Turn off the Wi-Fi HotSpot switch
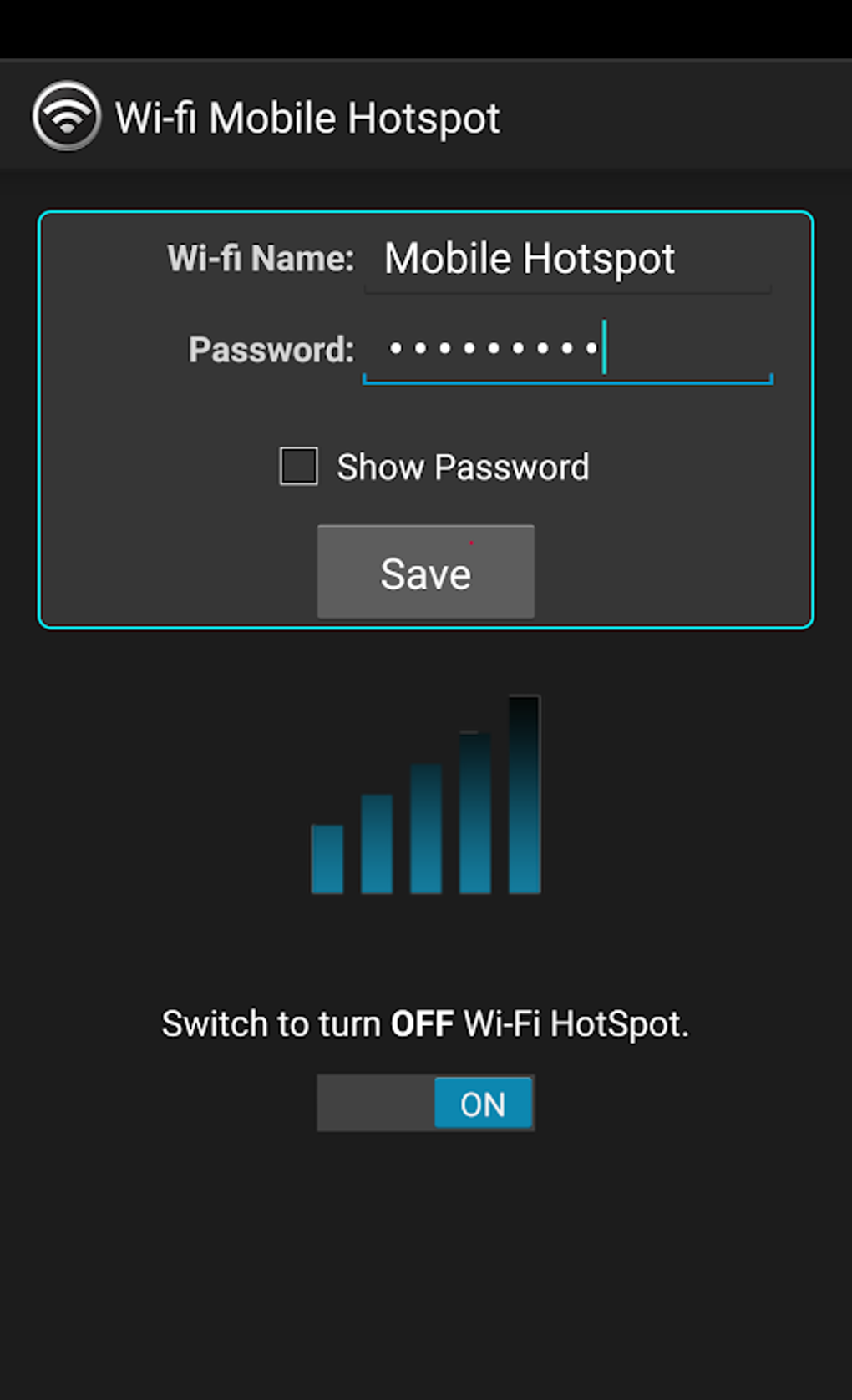 pos(426,1103)
